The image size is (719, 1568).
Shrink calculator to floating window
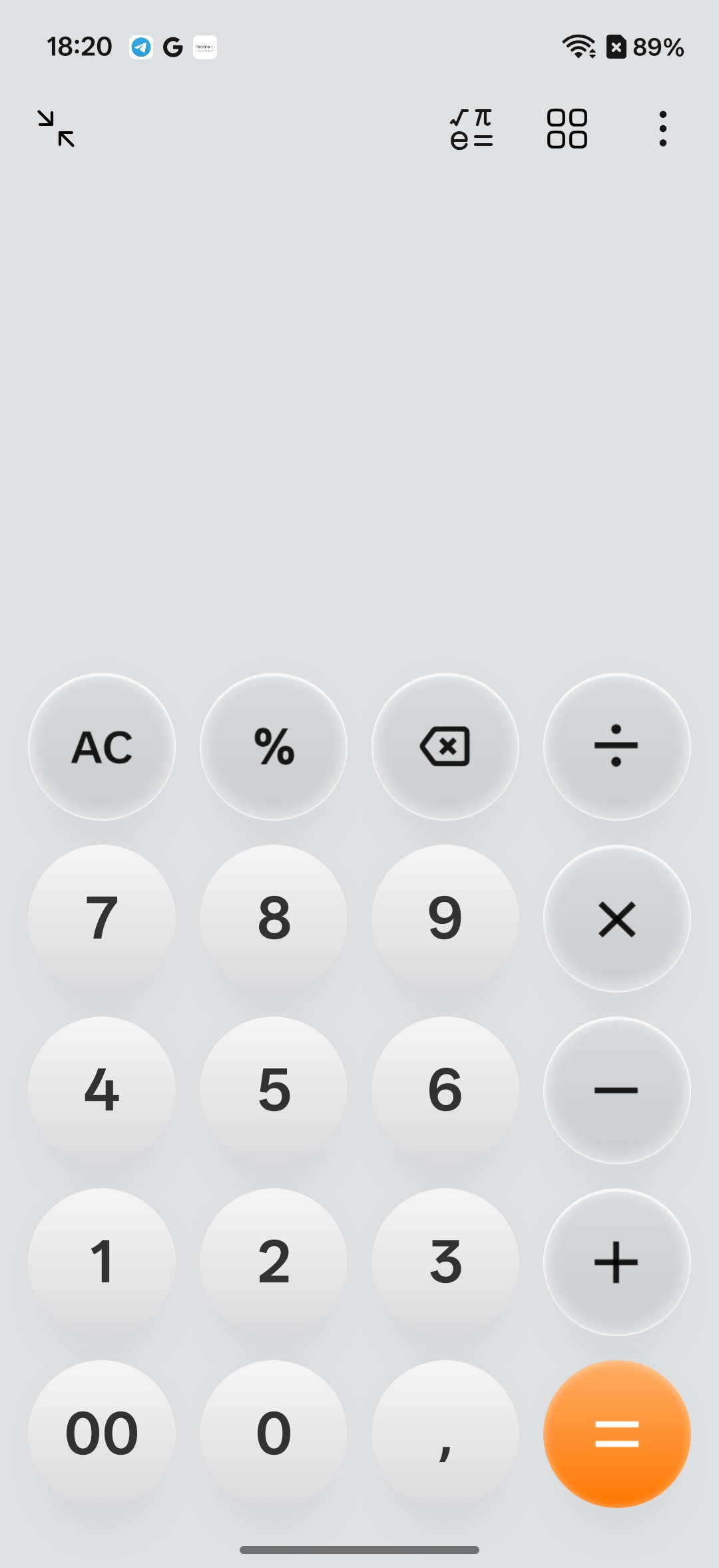point(56,129)
